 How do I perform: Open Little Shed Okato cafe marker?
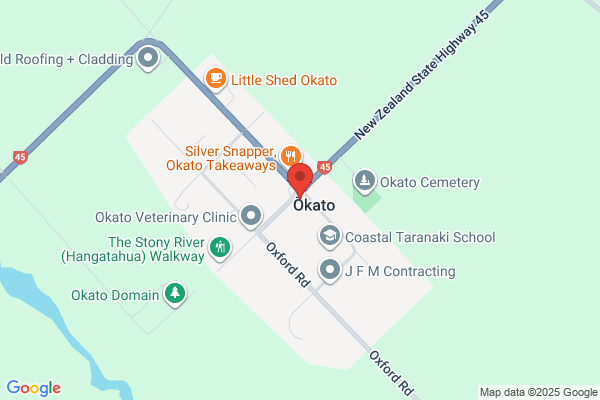coord(216,79)
